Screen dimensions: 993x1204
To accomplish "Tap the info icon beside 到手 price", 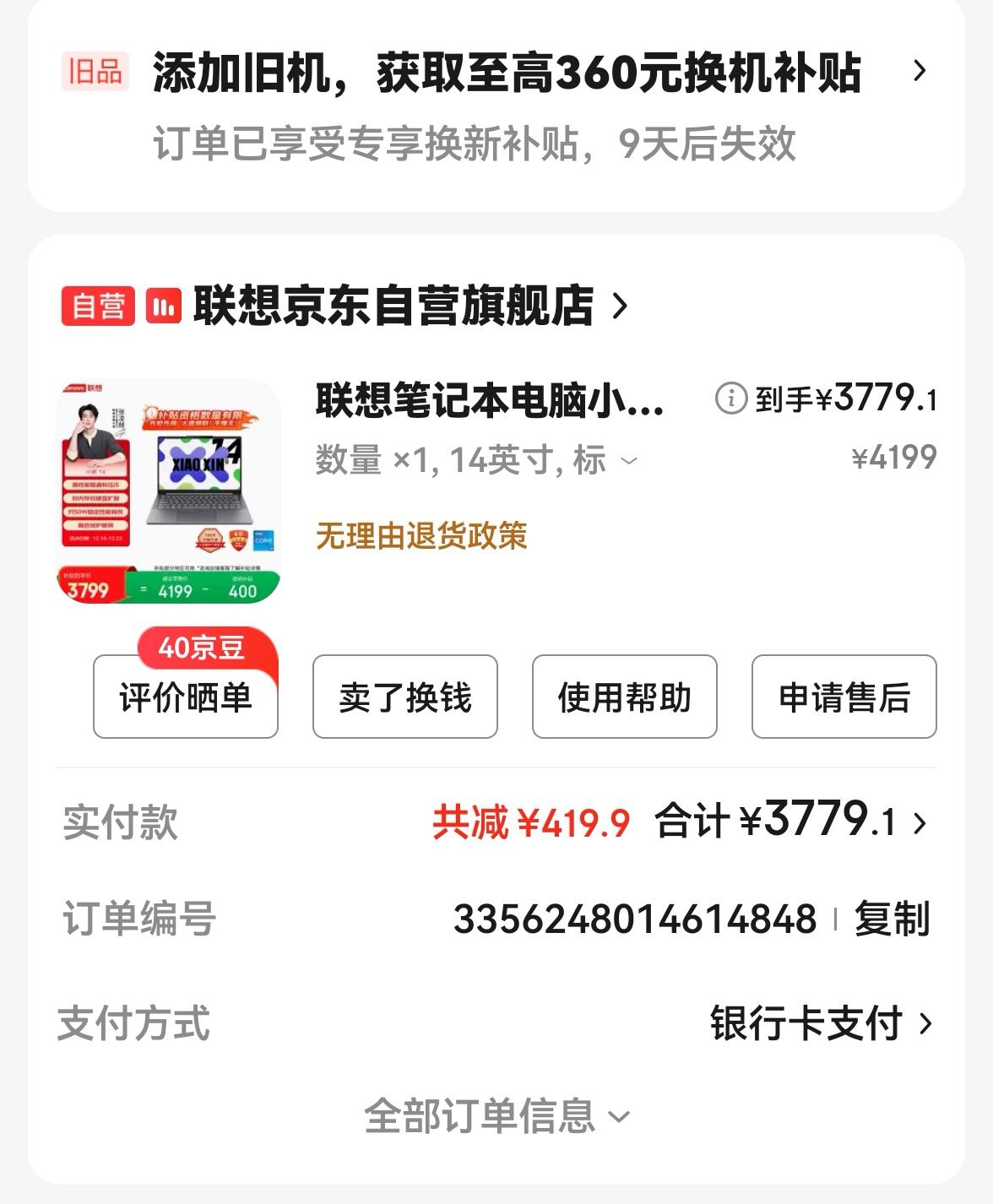I will pos(730,398).
